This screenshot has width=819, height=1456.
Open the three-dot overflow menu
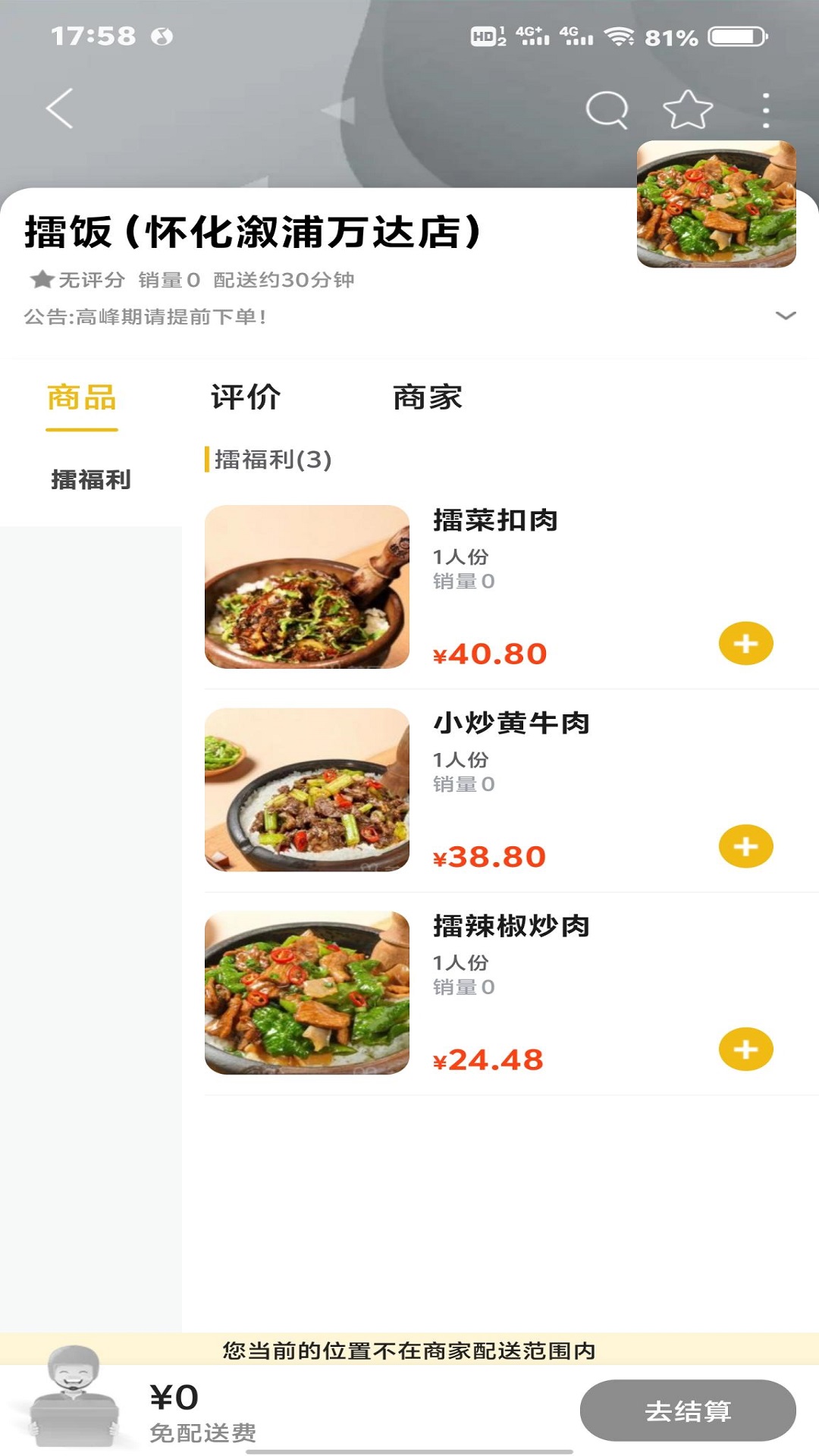click(766, 111)
